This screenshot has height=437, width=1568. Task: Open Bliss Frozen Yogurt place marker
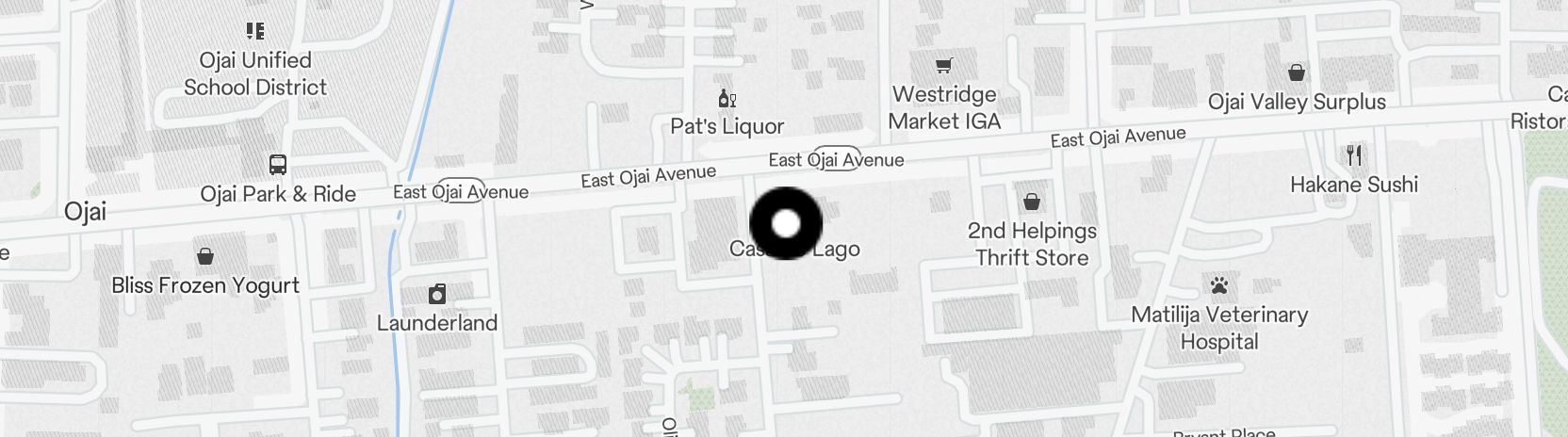[205, 257]
